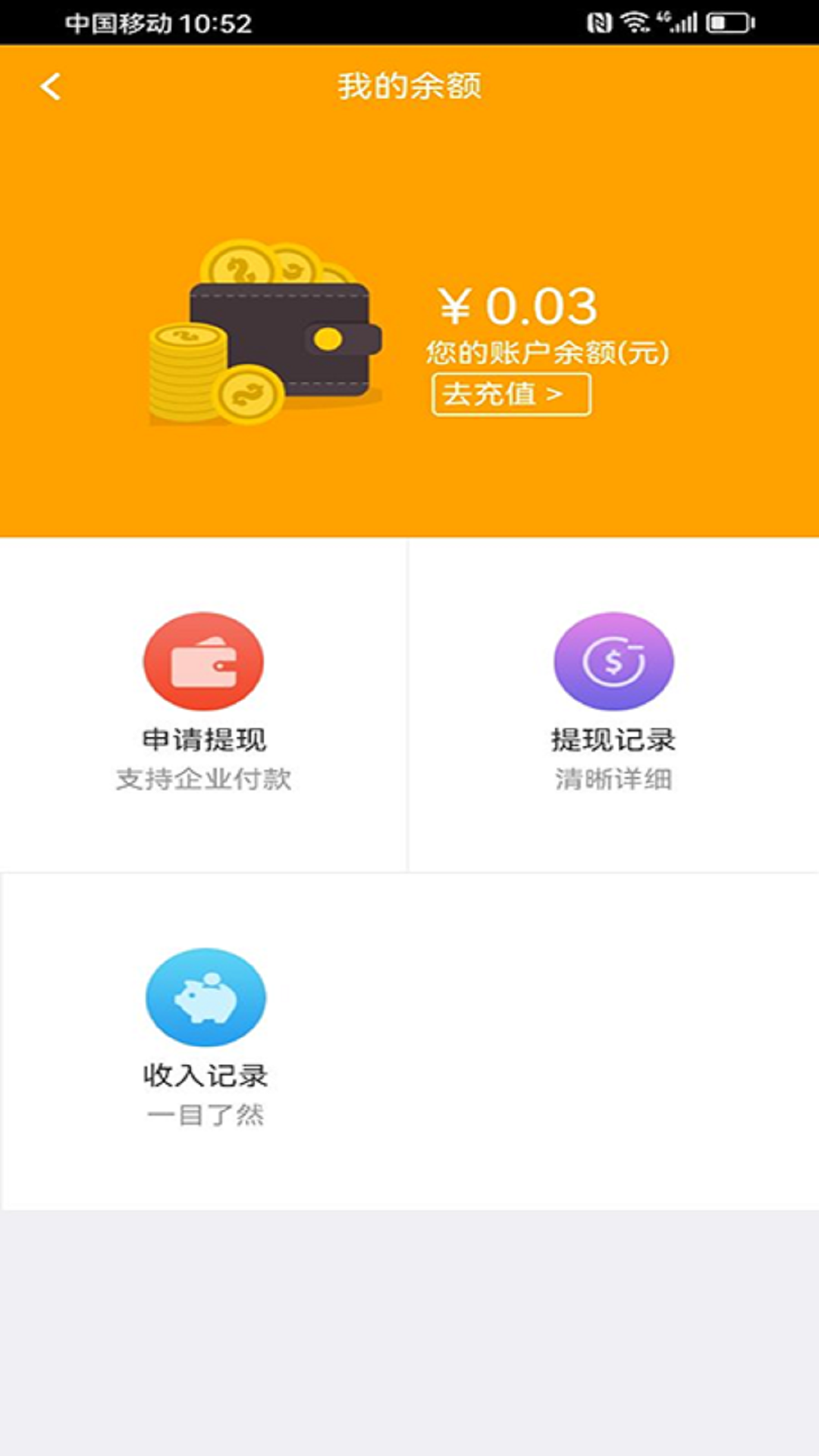Image resolution: width=819 pixels, height=1456 pixels.
Task: Open 提现记录 to view withdrawal history
Action: tap(614, 739)
